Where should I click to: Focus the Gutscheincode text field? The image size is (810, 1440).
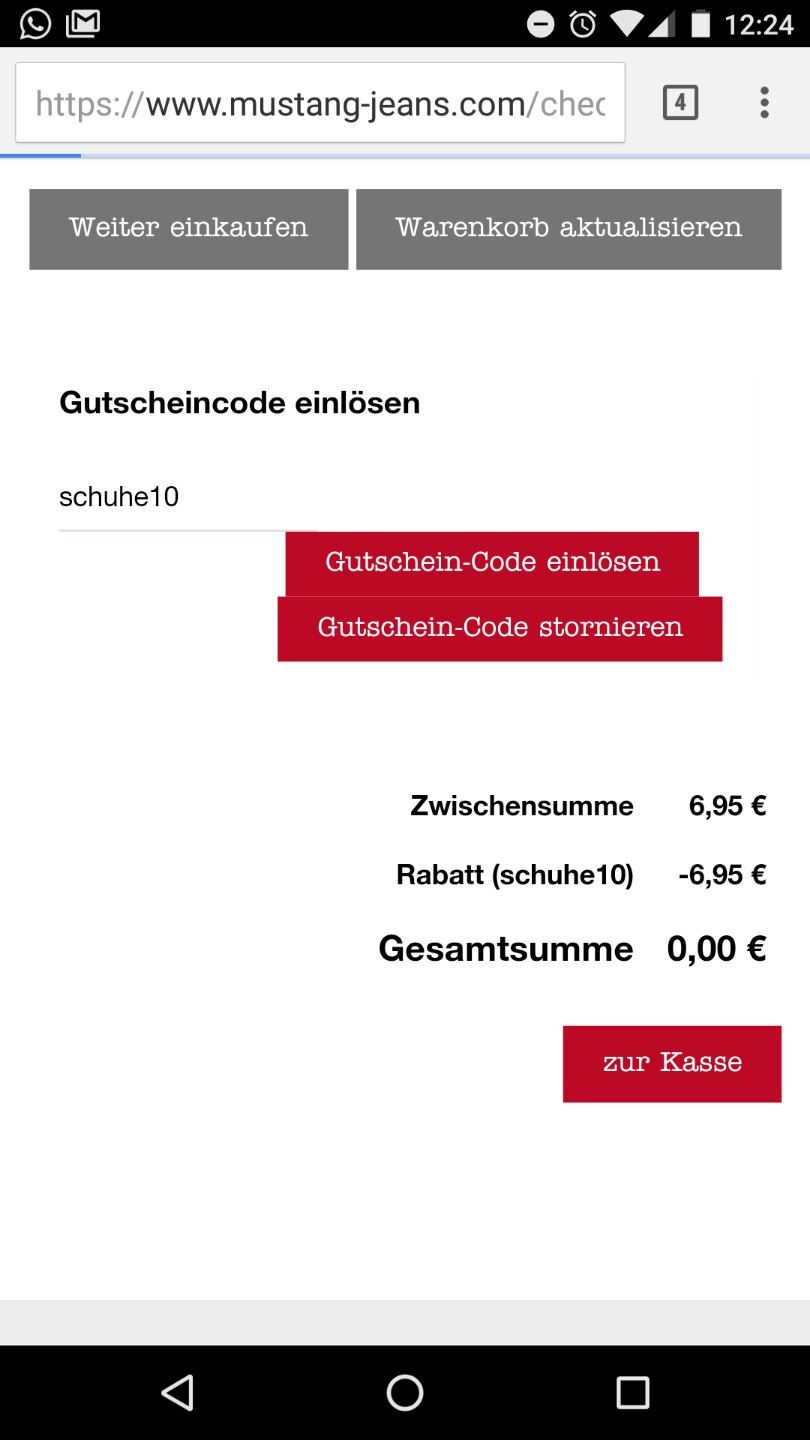pyautogui.click(x=188, y=497)
